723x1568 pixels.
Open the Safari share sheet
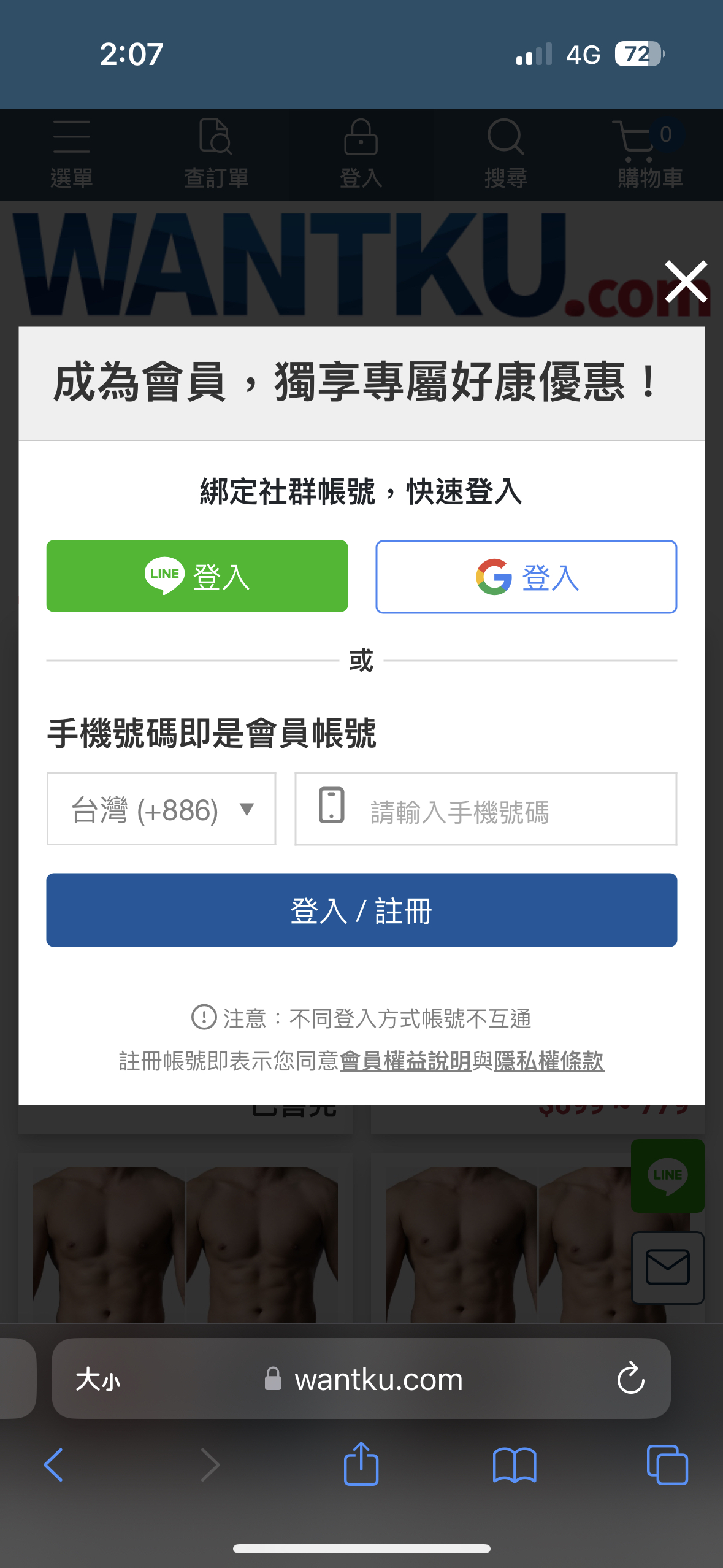coord(361,1464)
